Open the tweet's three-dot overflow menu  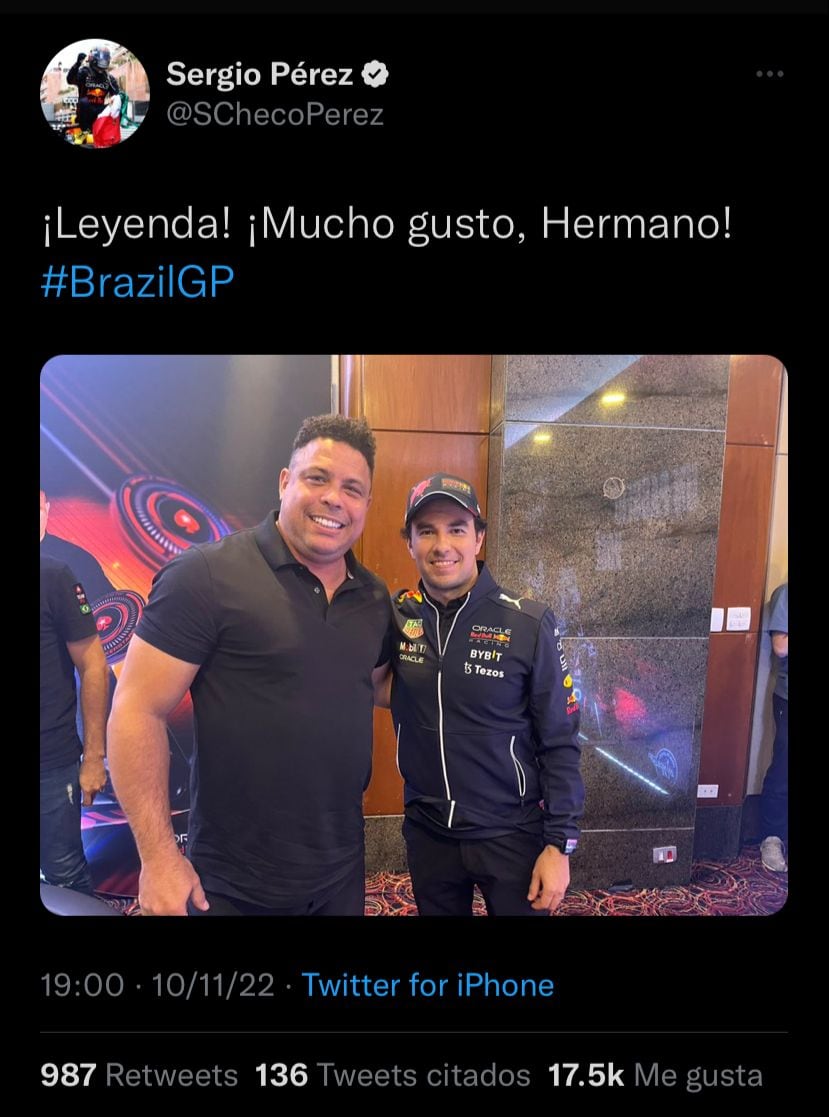click(768, 75)
